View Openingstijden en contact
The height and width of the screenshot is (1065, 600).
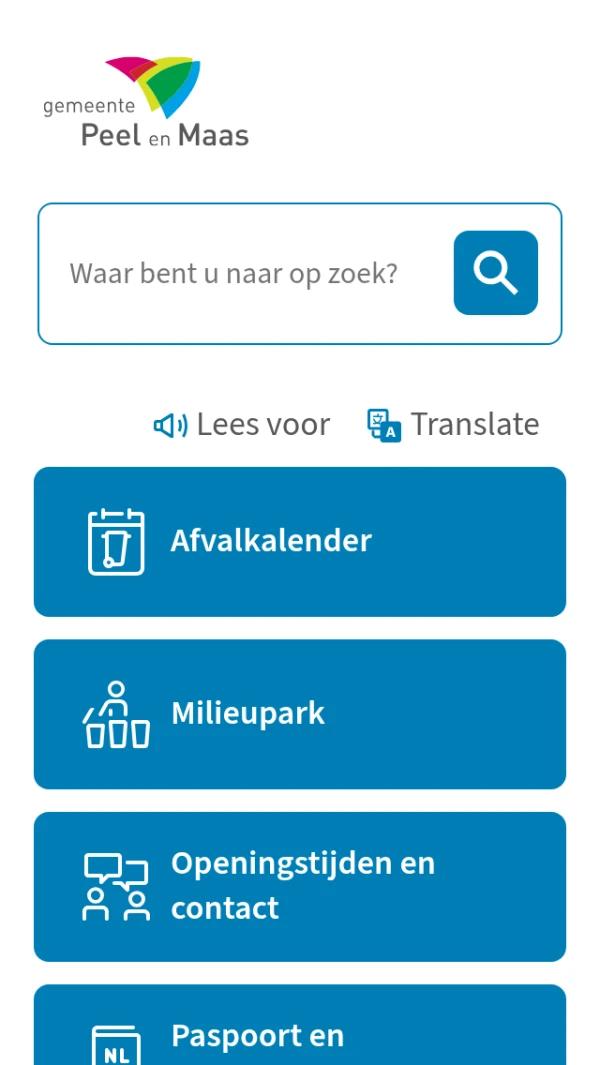coord(300,886)
